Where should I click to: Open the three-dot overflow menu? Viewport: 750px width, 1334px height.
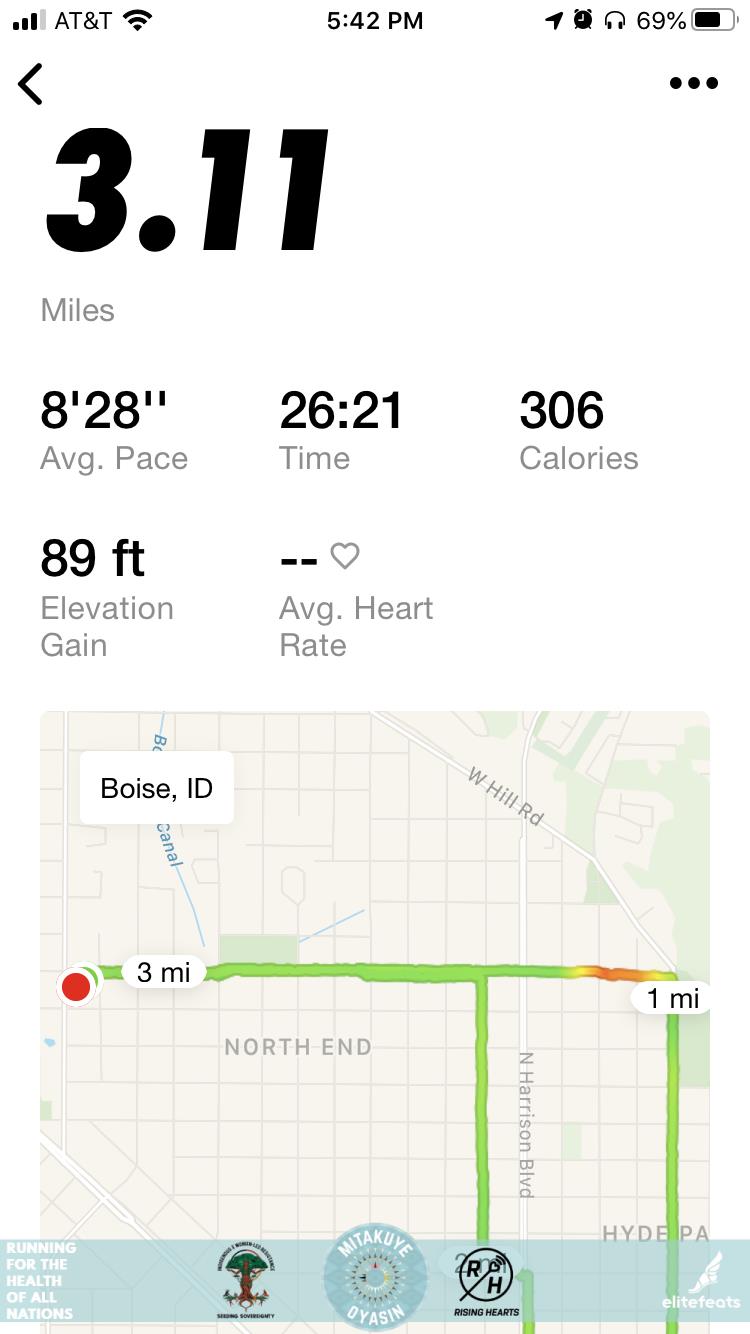point(694,84)
